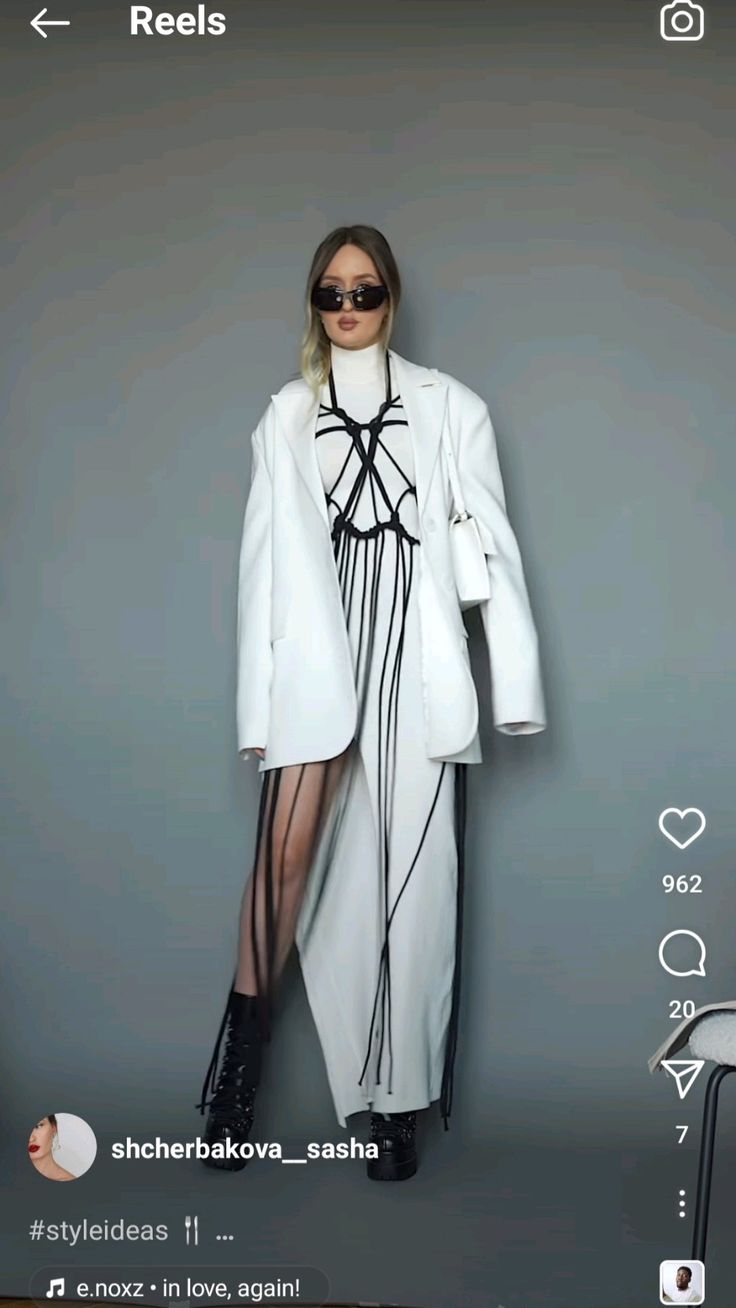Open the profile picture of shcherbakova__sasha
The width and height of the screenshot is (736, 1308).
62,1147
